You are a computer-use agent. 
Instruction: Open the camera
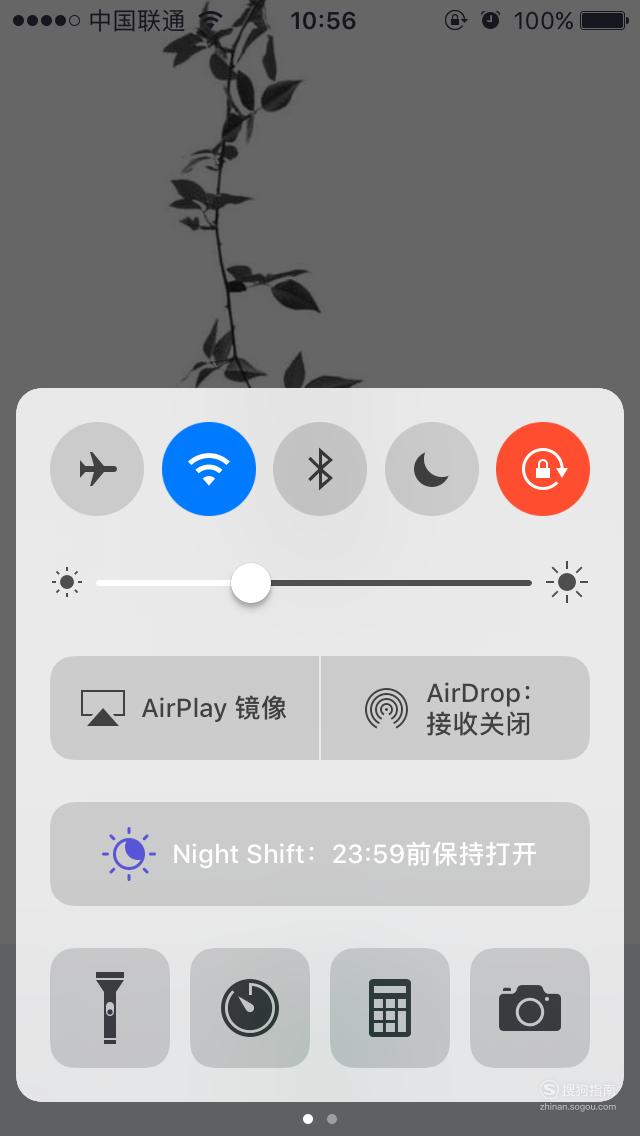(x=530, y=1007)
